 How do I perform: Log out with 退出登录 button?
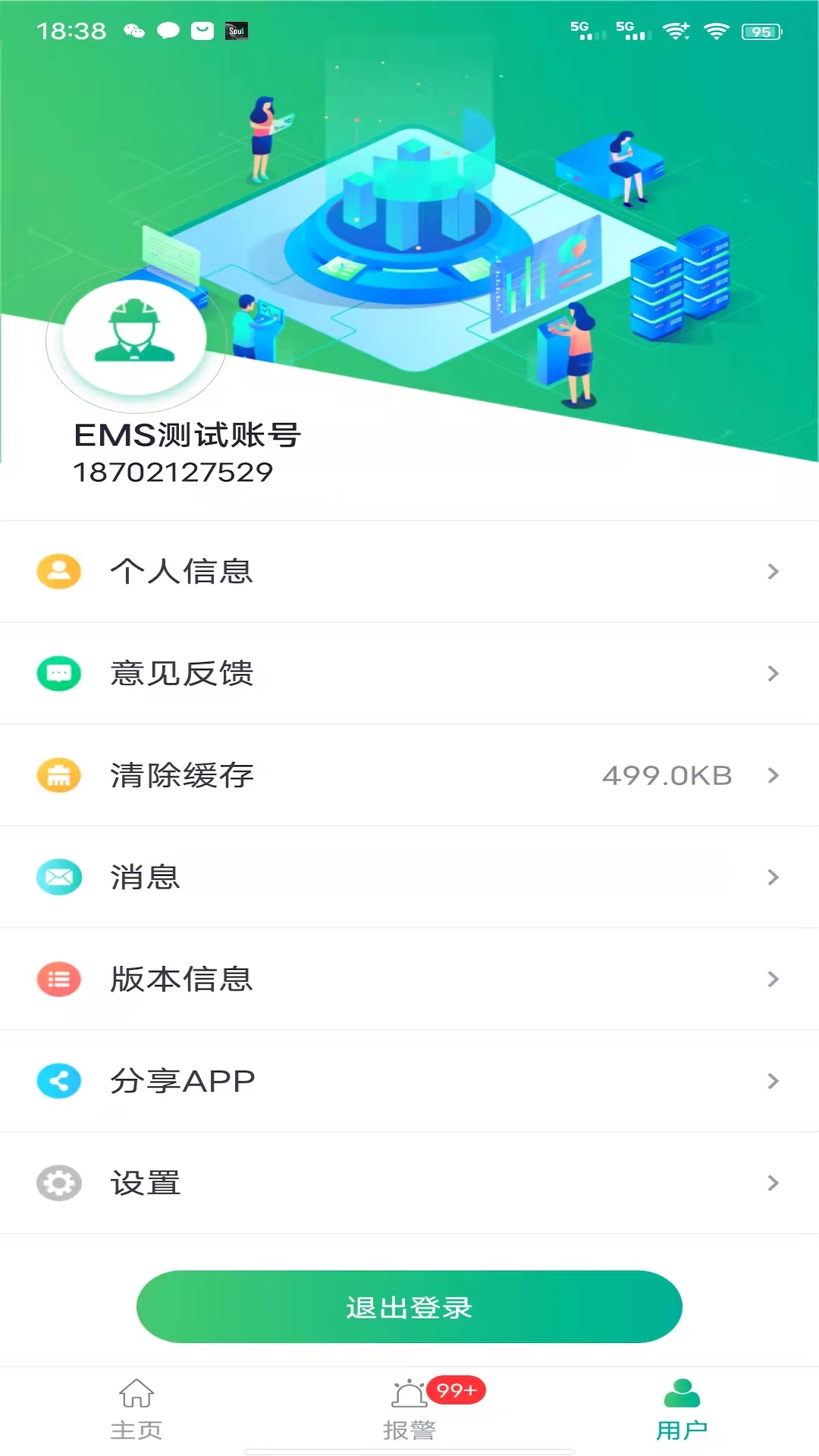pyautogui.click(x=409, y=1307)
